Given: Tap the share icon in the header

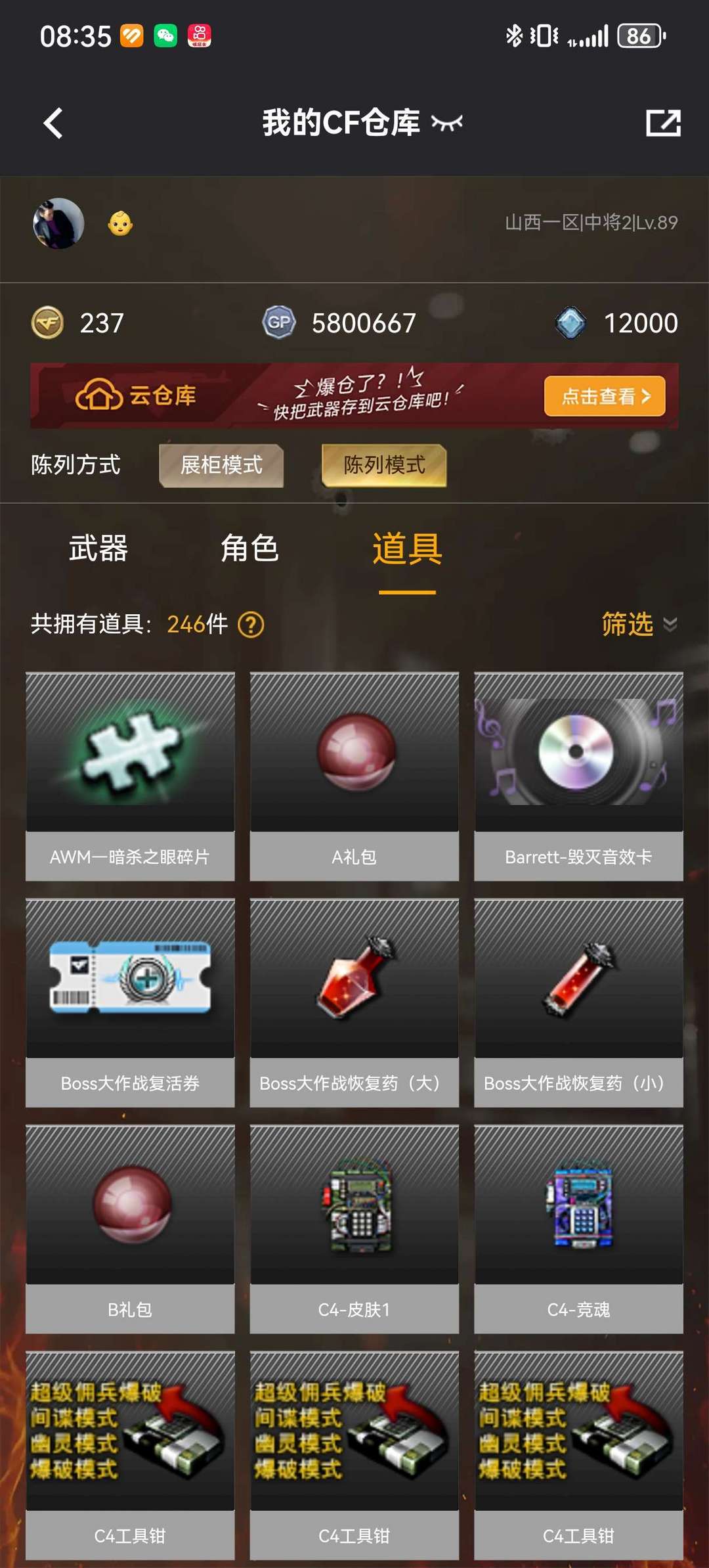Looking at the screenshot, I should [x=663, y=123].
